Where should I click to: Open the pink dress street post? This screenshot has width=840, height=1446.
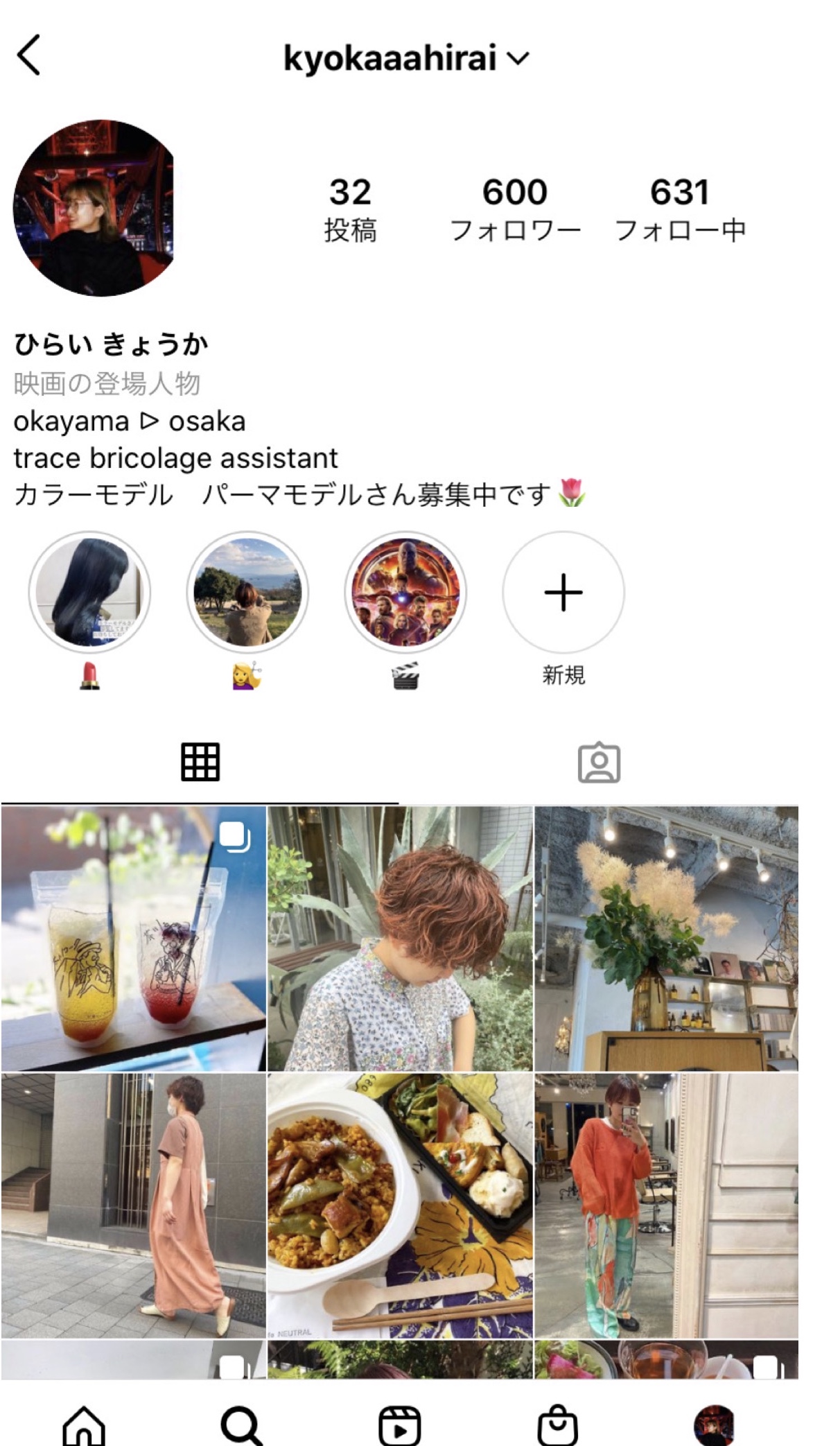point(134,1205)
